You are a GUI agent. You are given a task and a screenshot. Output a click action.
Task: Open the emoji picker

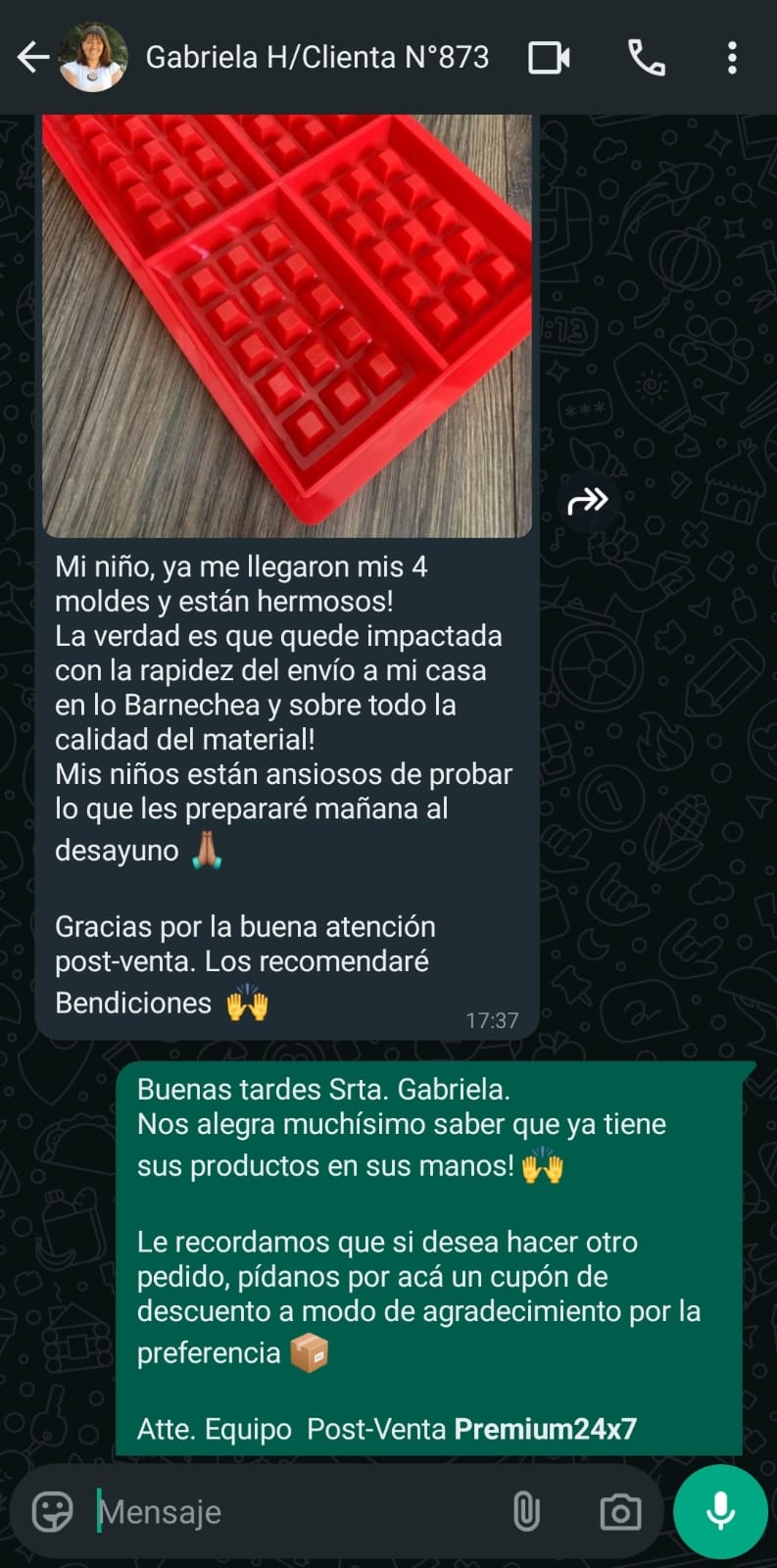53,1511
